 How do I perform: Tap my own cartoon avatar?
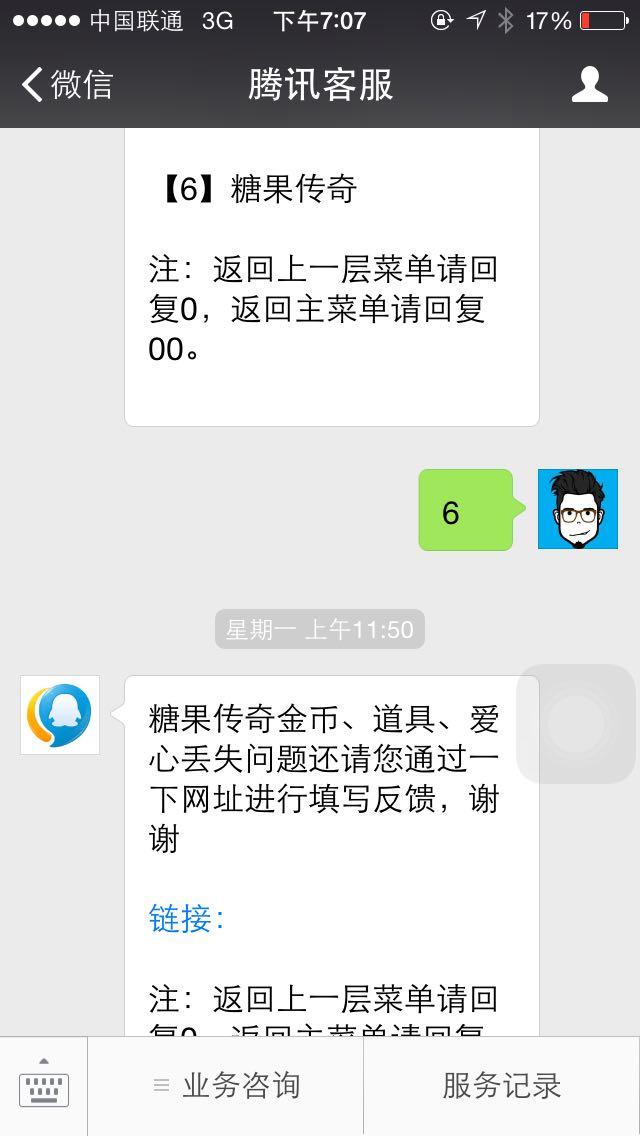coord(578,509)
